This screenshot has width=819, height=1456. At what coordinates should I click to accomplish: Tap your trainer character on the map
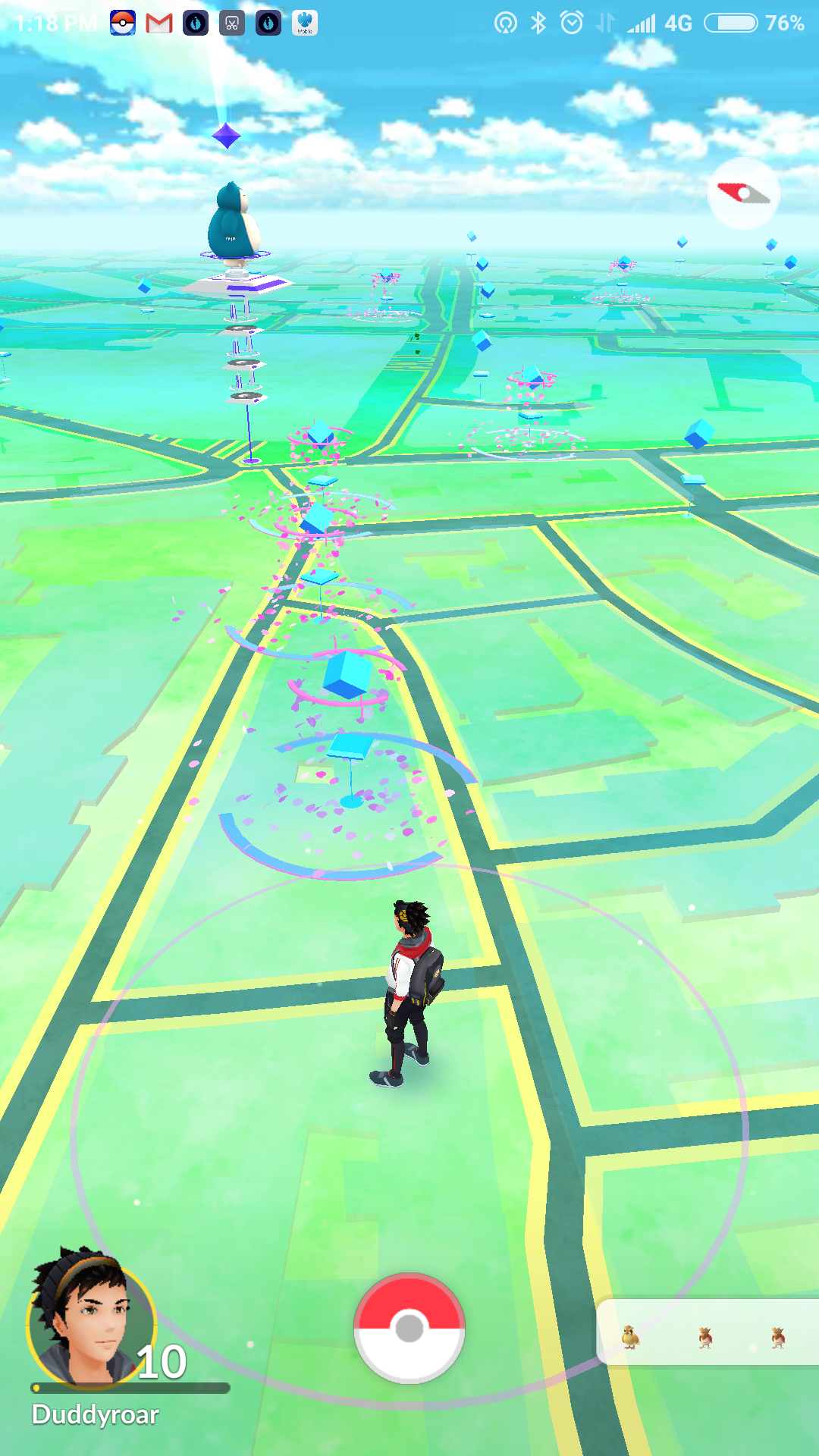pos(409,986)
